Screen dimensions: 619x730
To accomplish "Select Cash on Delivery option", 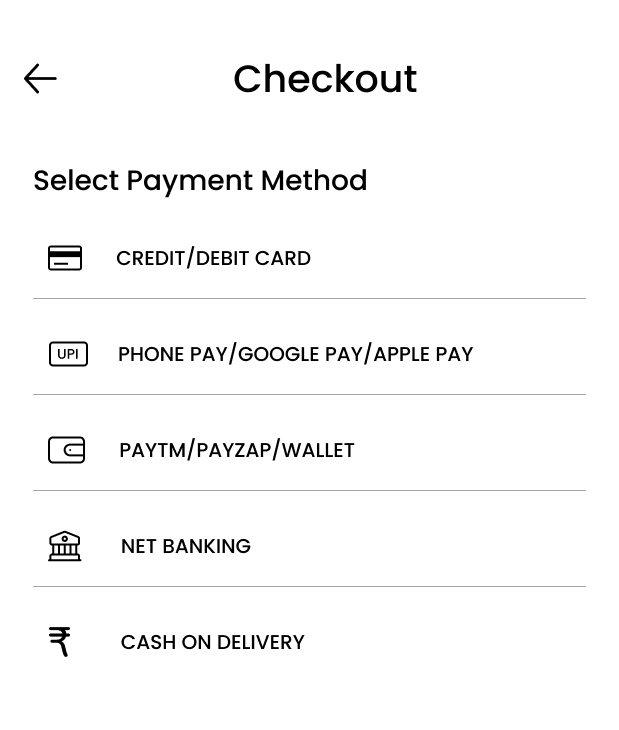I will [x=212, y=642].
